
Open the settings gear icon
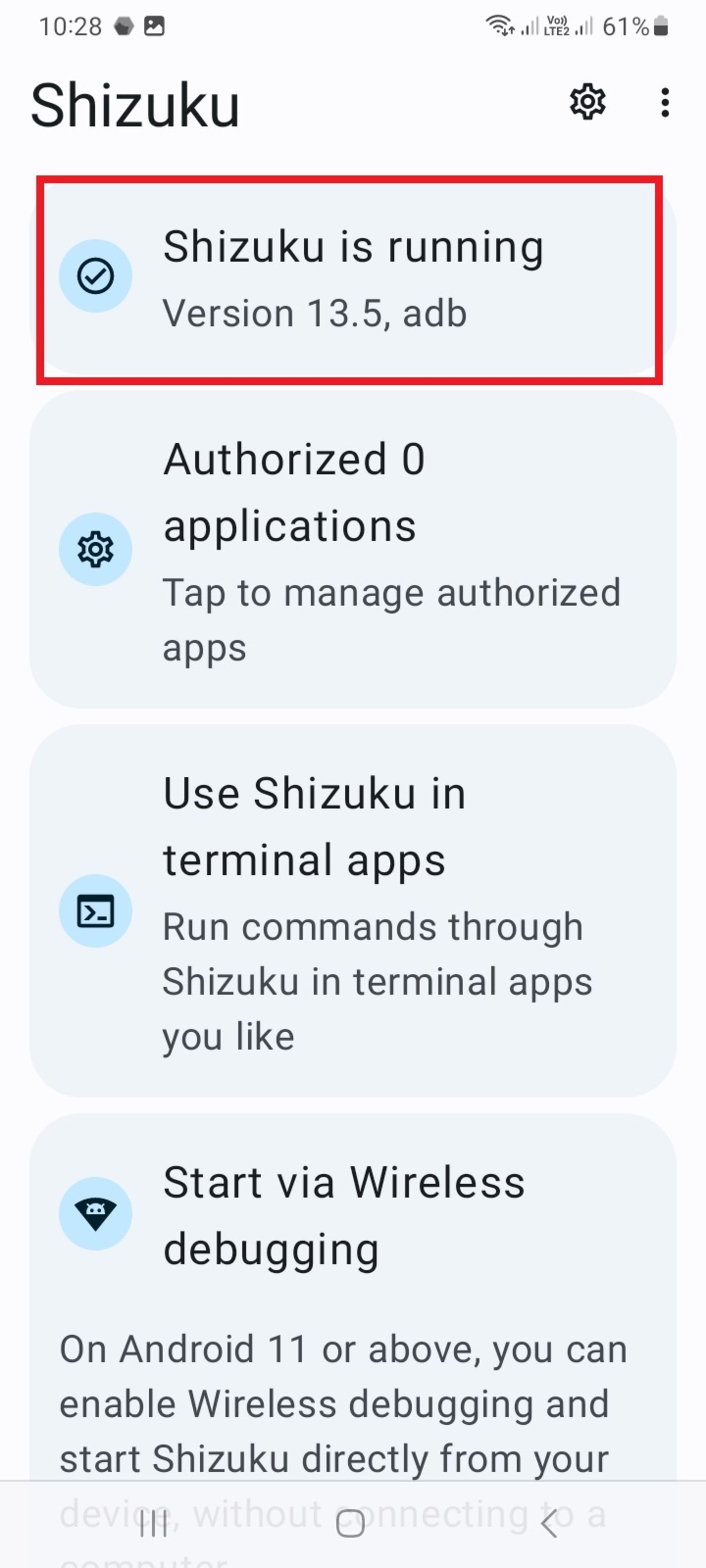587,102
